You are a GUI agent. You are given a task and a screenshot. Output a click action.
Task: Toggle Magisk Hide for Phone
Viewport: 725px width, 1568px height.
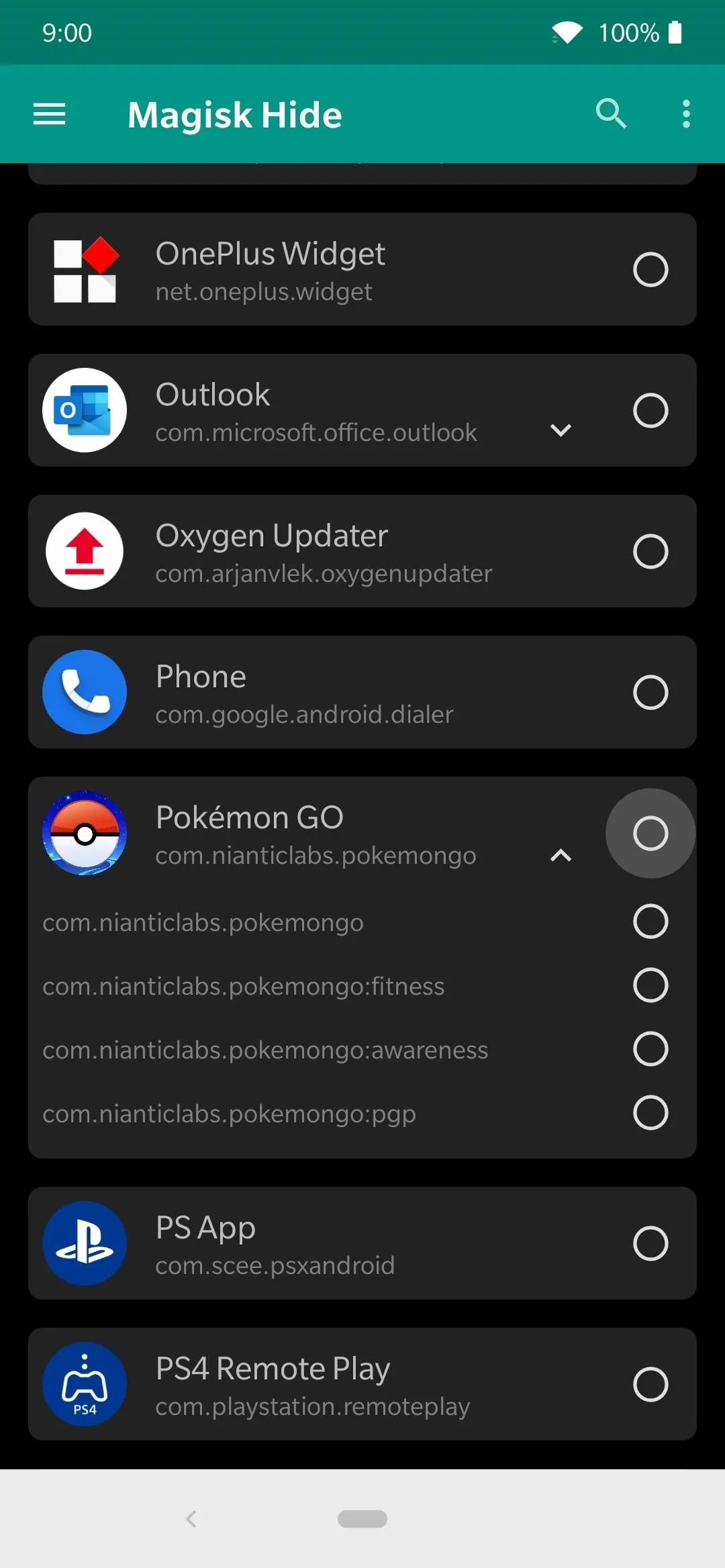[x=650, y=693]
